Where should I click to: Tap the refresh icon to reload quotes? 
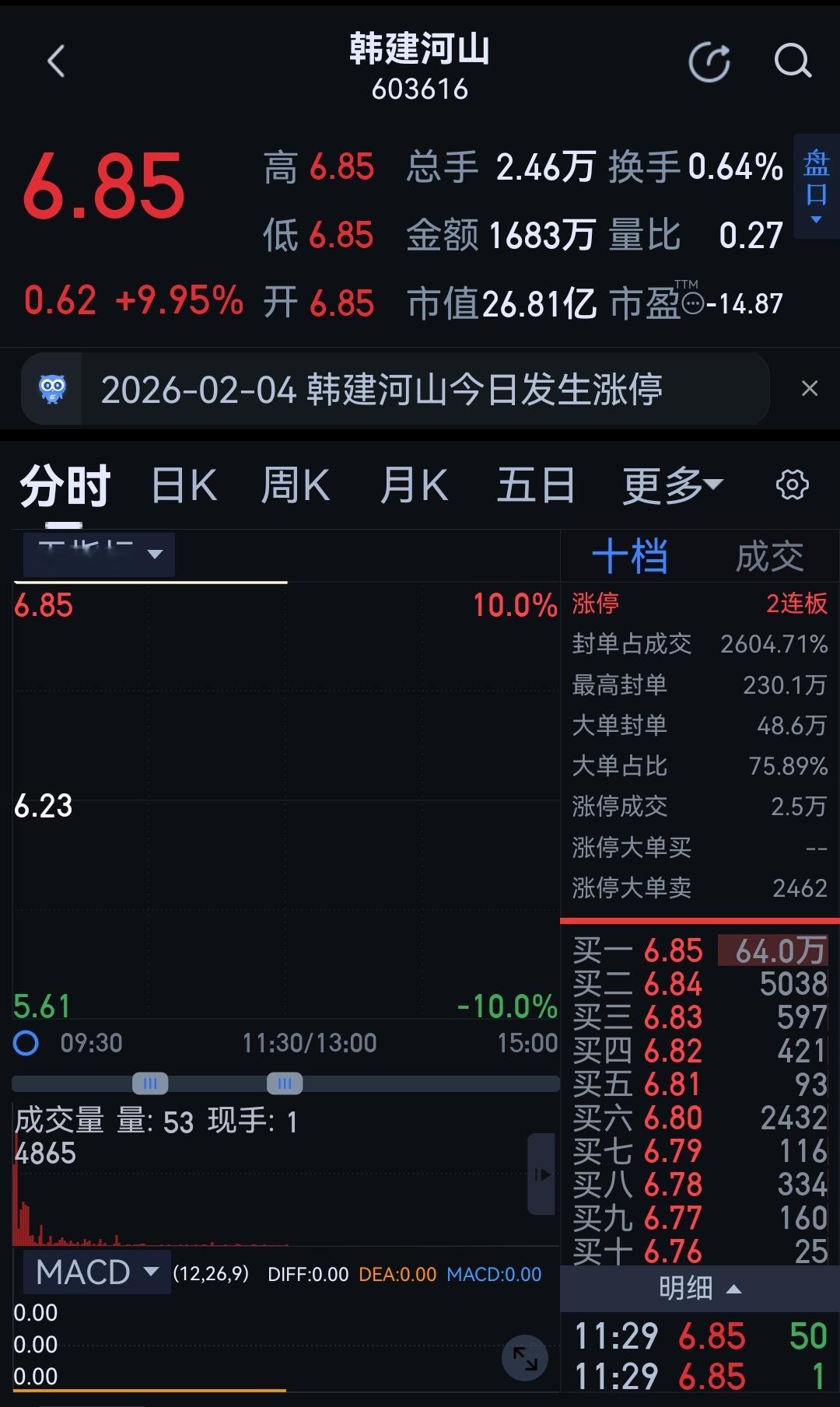tap(710, 62)
